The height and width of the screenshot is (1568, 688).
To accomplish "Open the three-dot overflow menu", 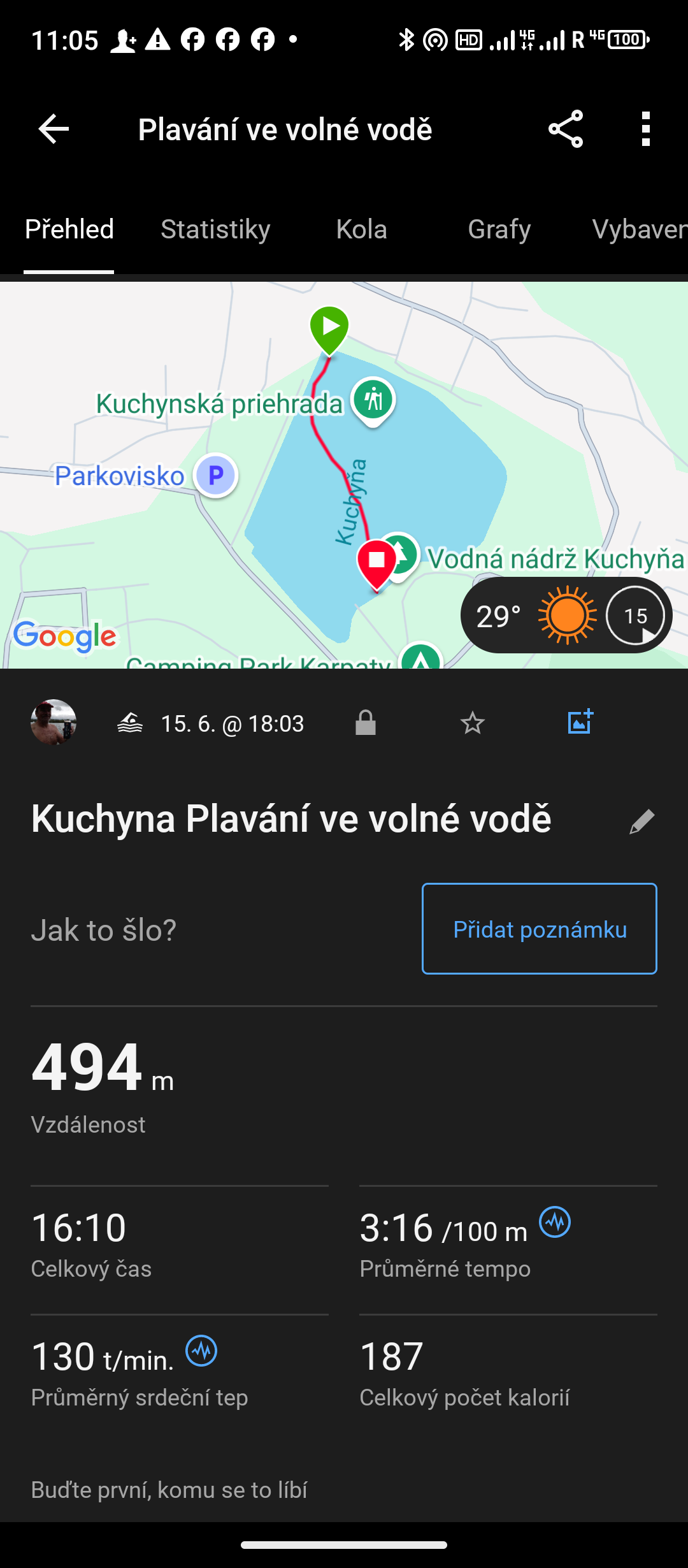I will pyautogui.click(x=646, y=129).
